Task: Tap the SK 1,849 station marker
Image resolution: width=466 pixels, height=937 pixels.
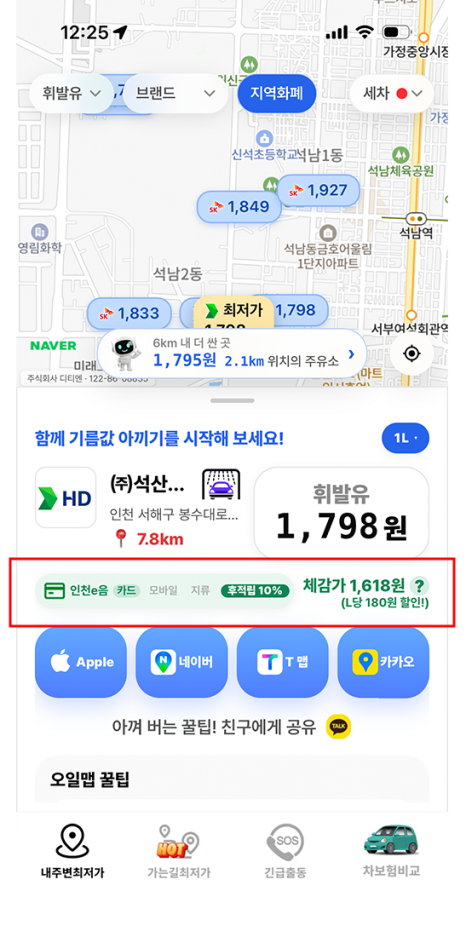Action: pos(240,207)
